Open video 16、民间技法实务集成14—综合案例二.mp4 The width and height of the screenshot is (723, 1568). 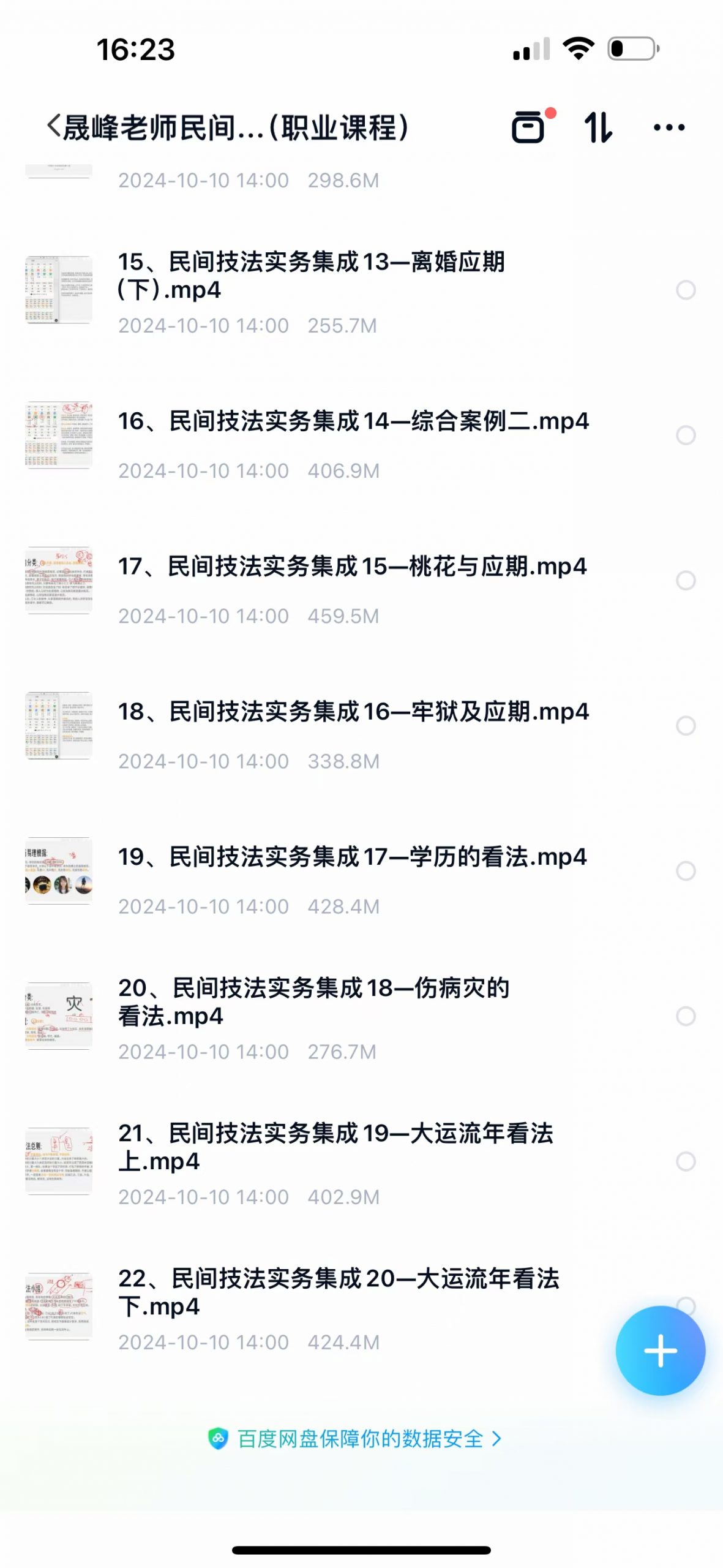[x=353, y=421]
